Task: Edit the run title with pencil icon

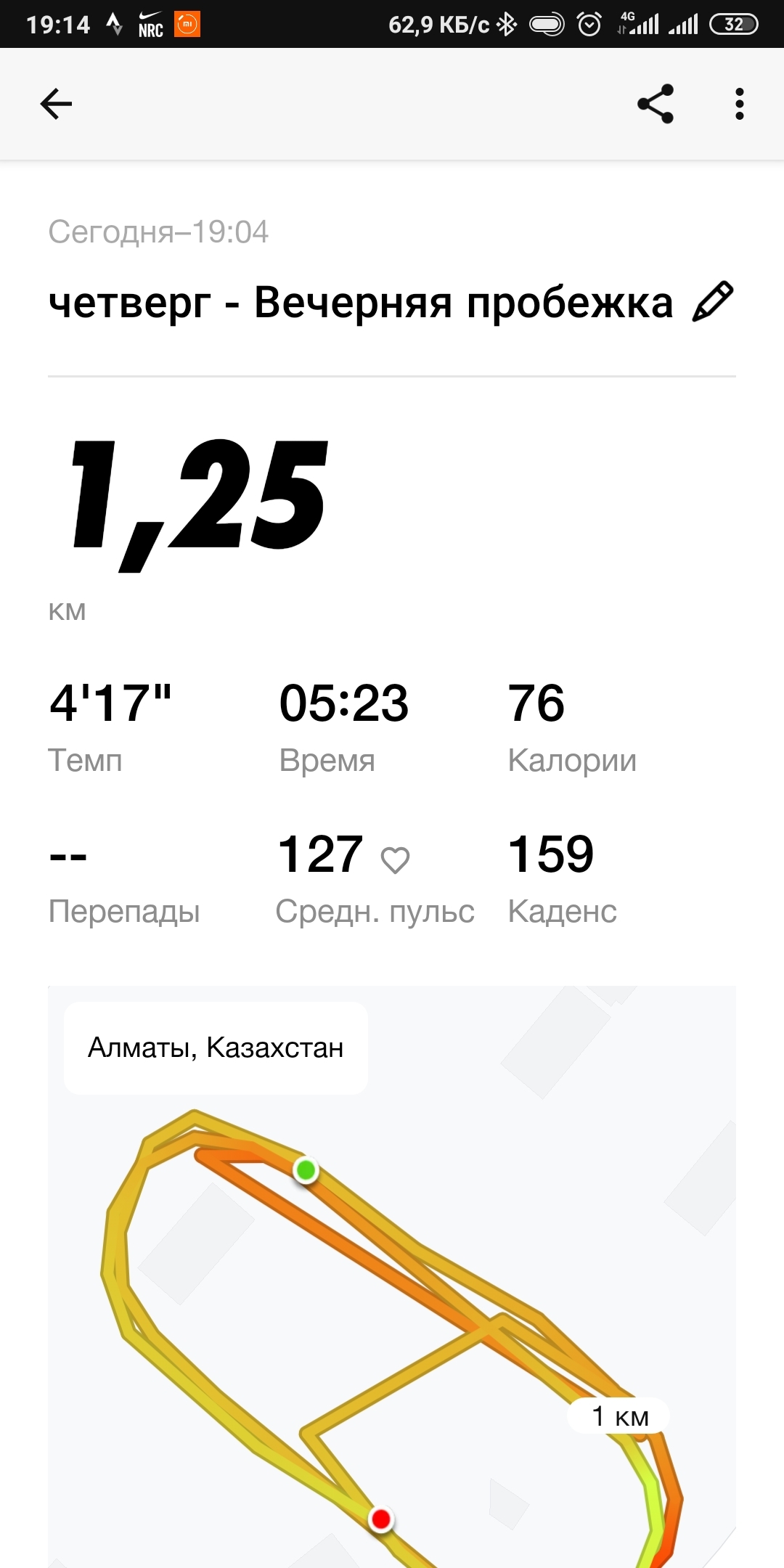Action: [713, 301]
